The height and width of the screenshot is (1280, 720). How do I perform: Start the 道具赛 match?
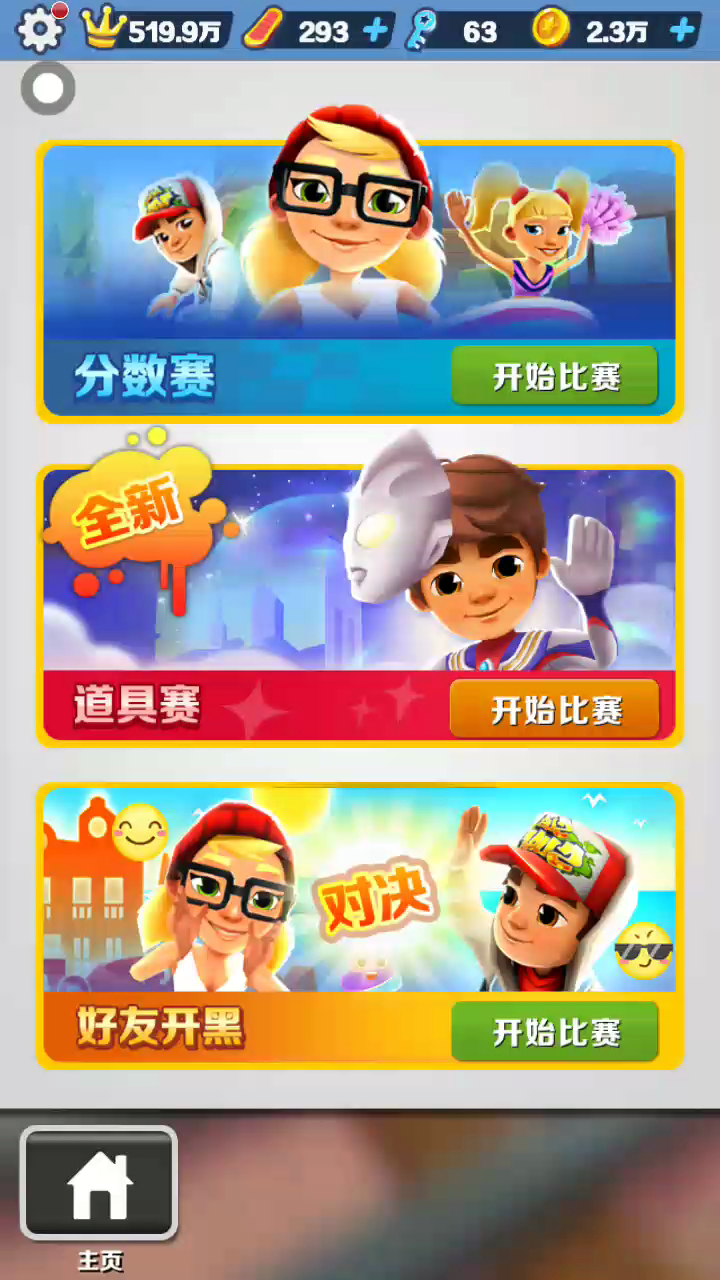tap(555, 710)
